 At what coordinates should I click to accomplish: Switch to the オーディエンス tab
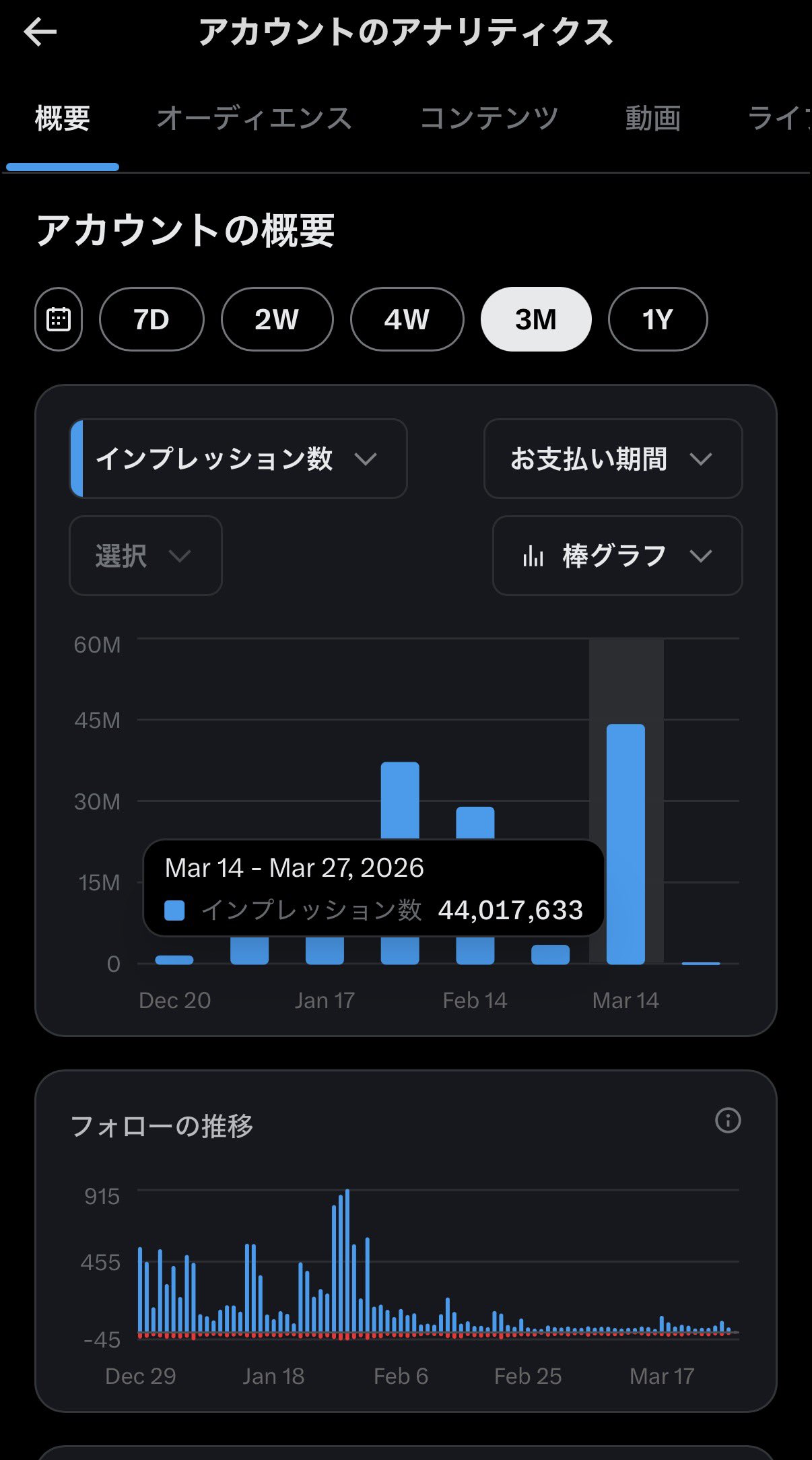click(255, 119)
